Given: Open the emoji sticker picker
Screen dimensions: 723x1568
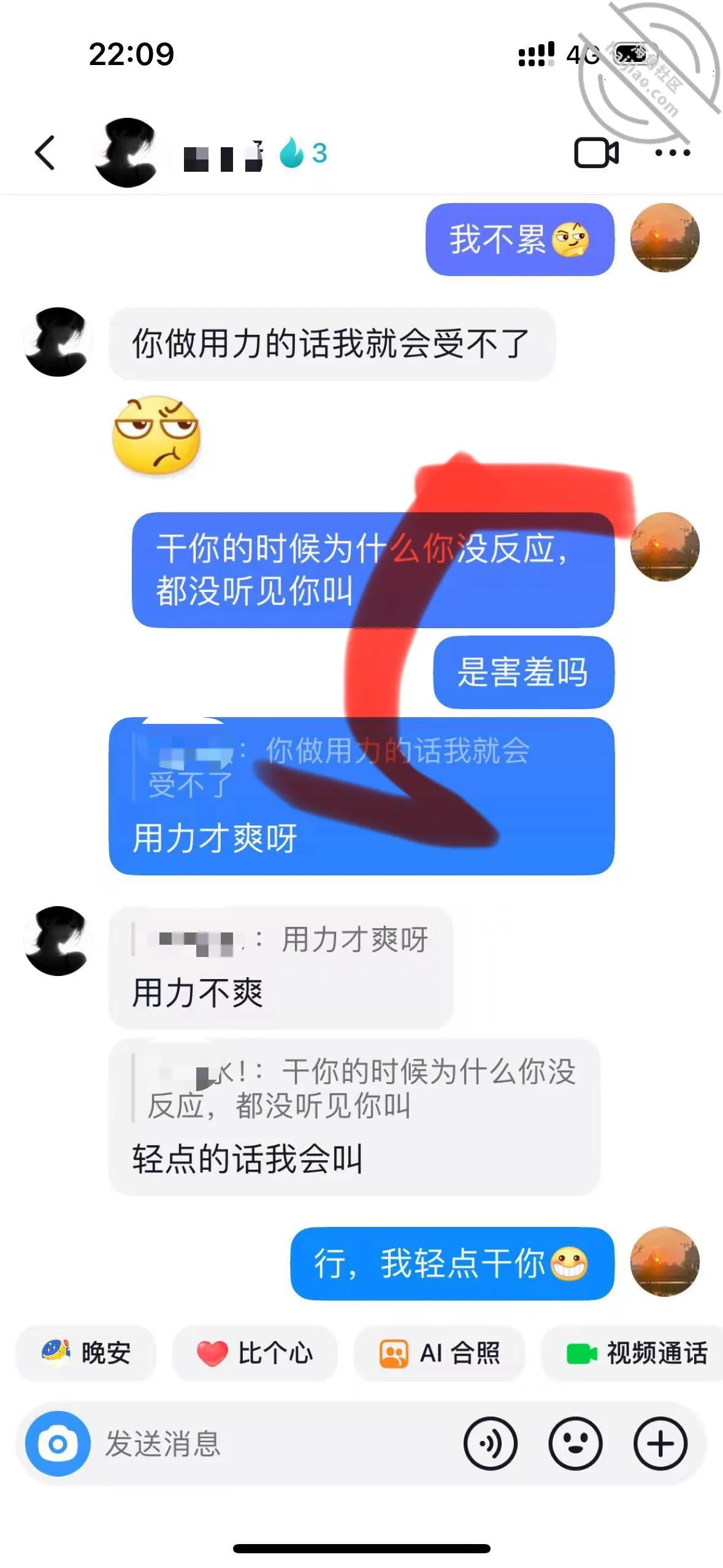Looking at the screenshot, I should click(575, 1443).
